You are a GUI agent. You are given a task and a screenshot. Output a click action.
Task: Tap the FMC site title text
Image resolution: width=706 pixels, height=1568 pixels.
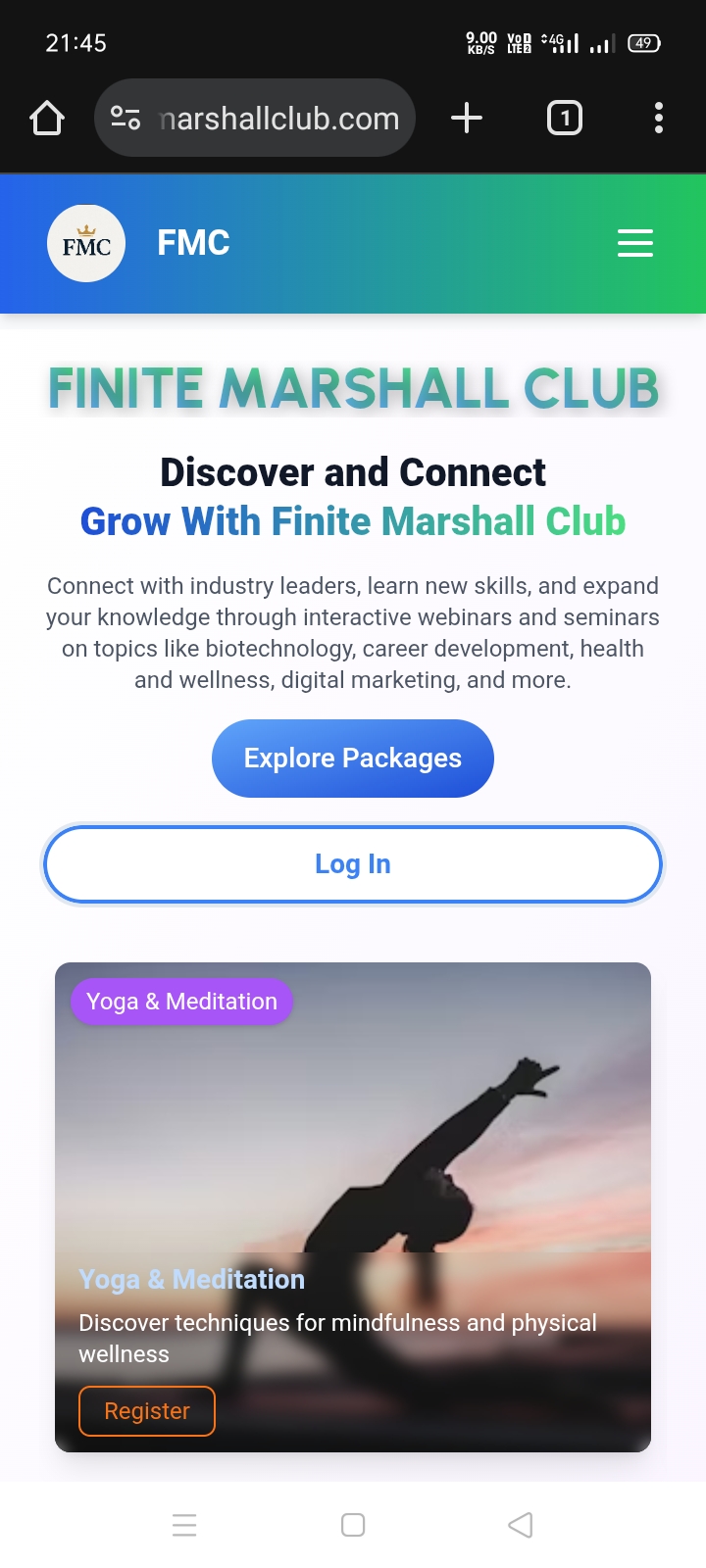pyautogui.click(x=193, y=243)
